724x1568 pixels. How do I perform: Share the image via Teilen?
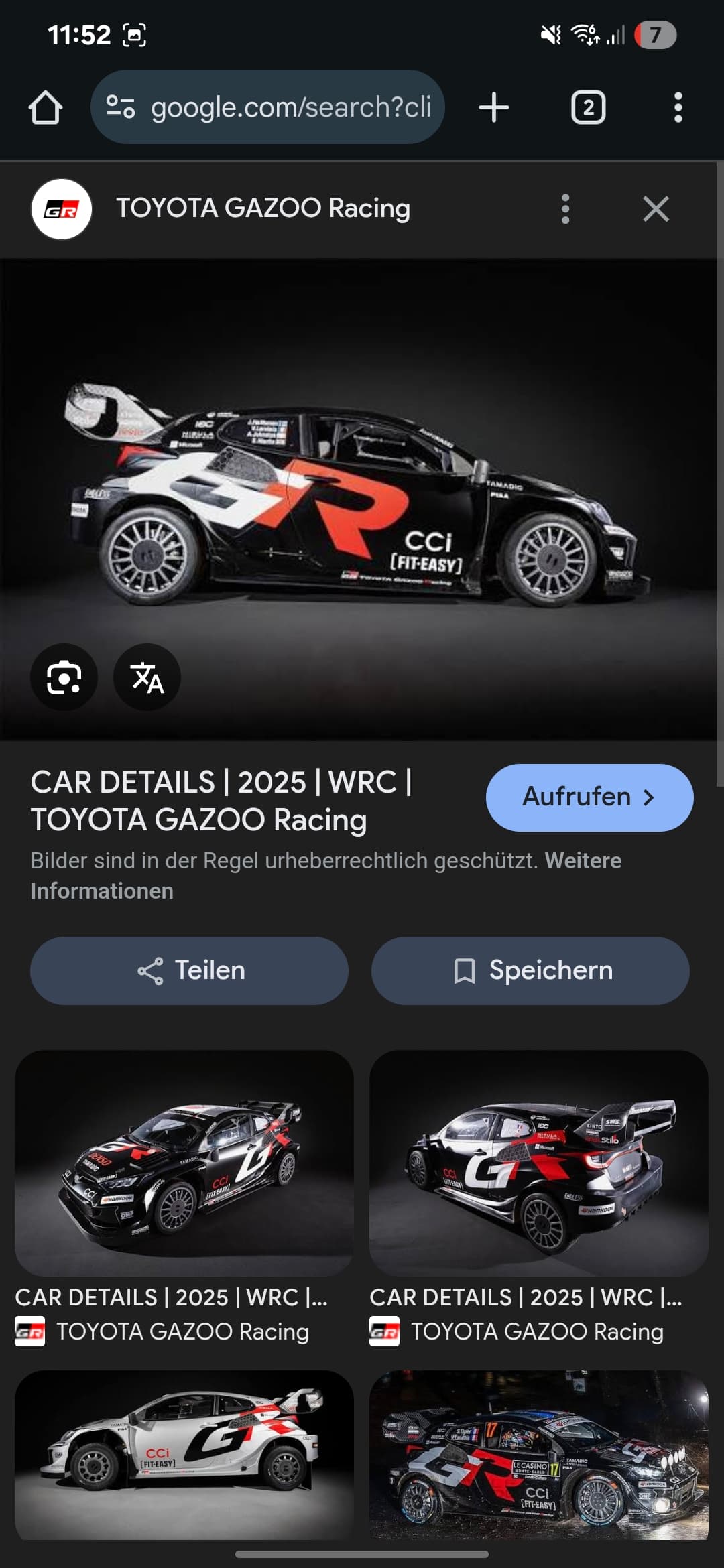pos(189,970)
